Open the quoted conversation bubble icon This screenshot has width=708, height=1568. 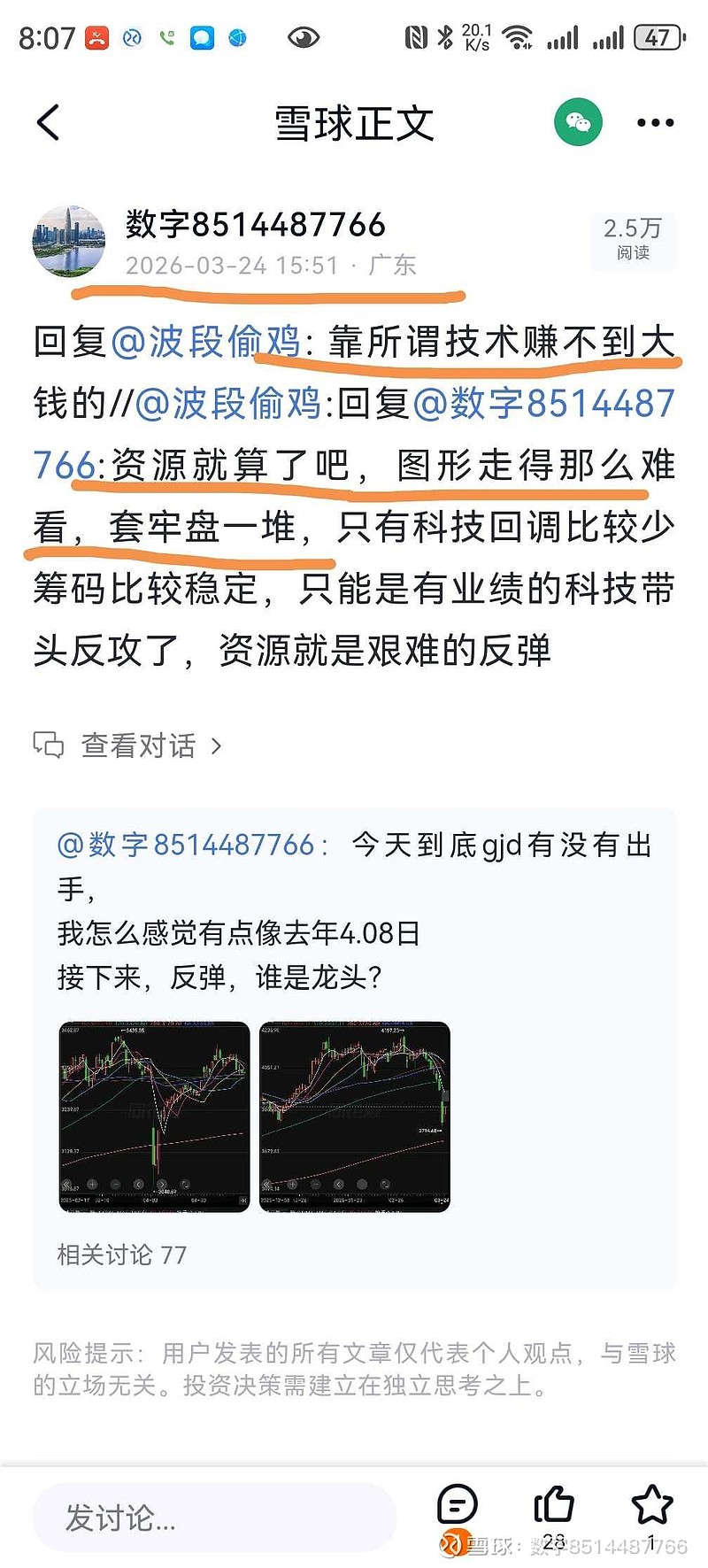tap(48, 745)
